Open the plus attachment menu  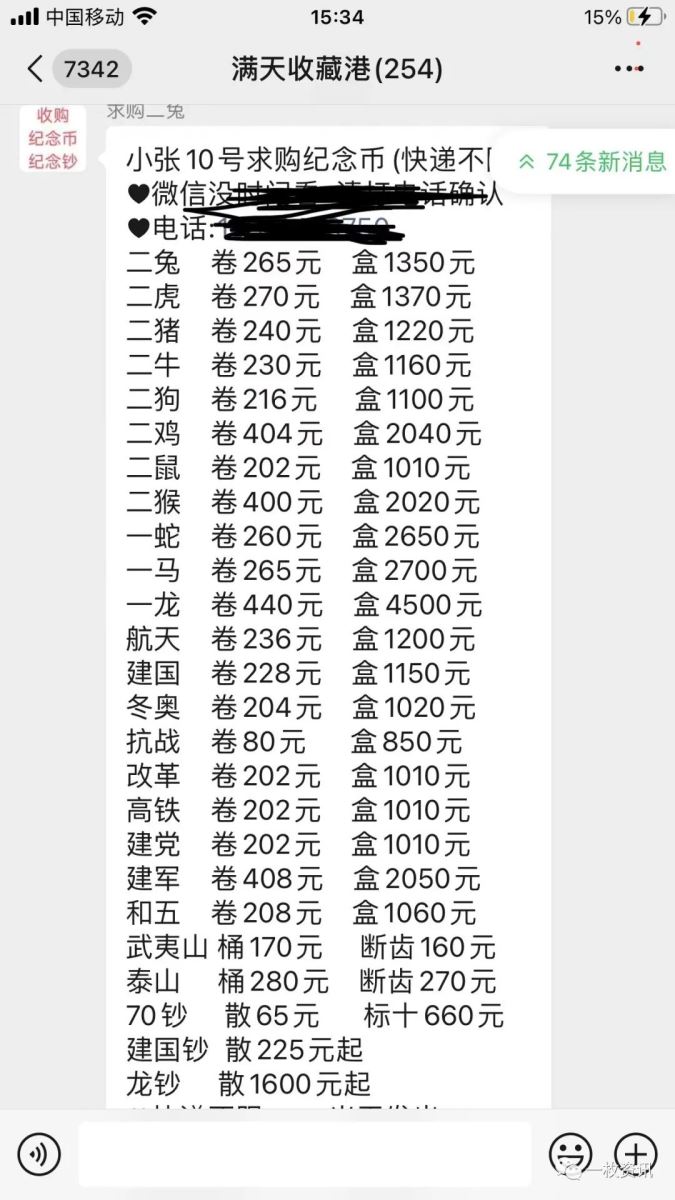point(635,1155)
